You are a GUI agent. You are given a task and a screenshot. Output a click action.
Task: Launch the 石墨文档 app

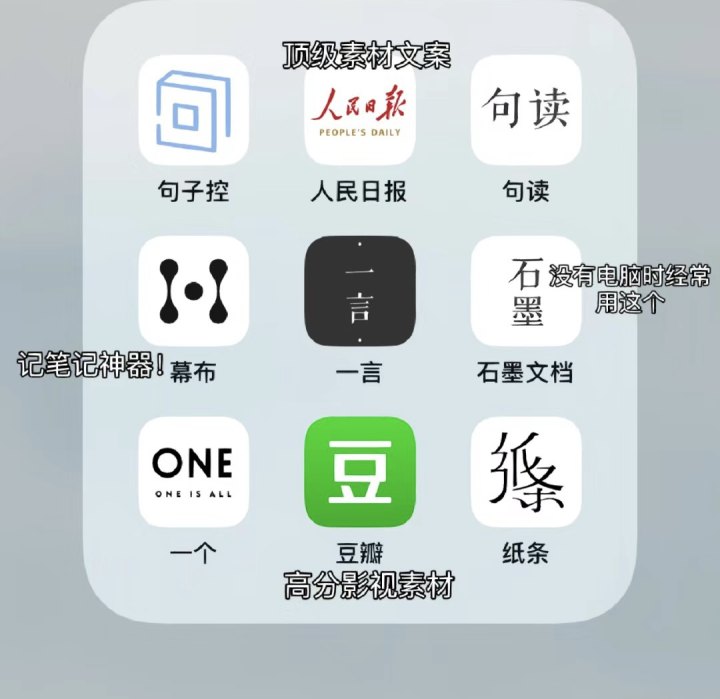(x=525, y=291)
